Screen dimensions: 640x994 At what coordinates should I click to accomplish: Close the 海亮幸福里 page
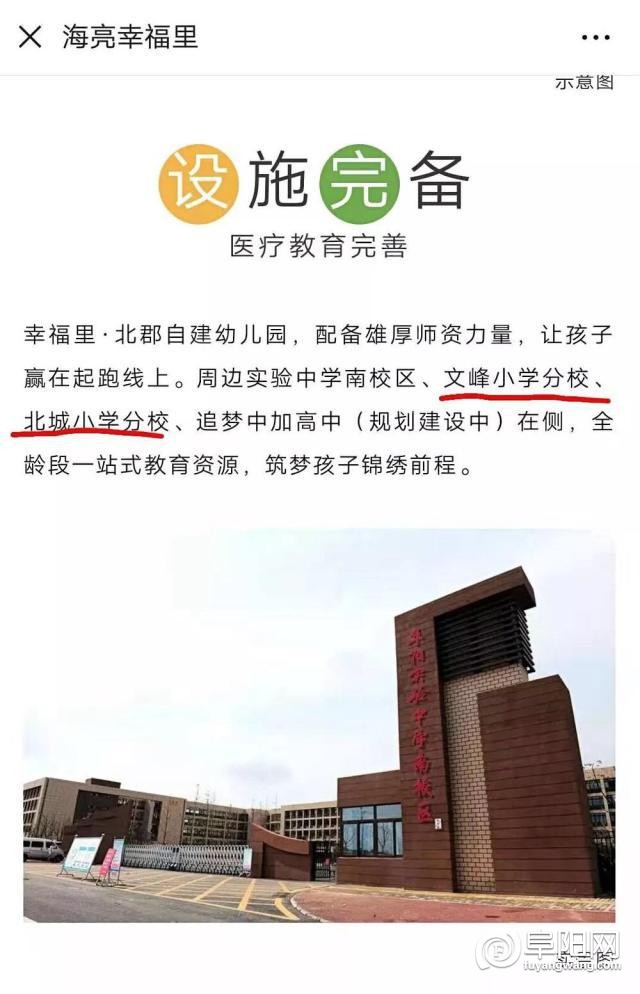(30, 37)
